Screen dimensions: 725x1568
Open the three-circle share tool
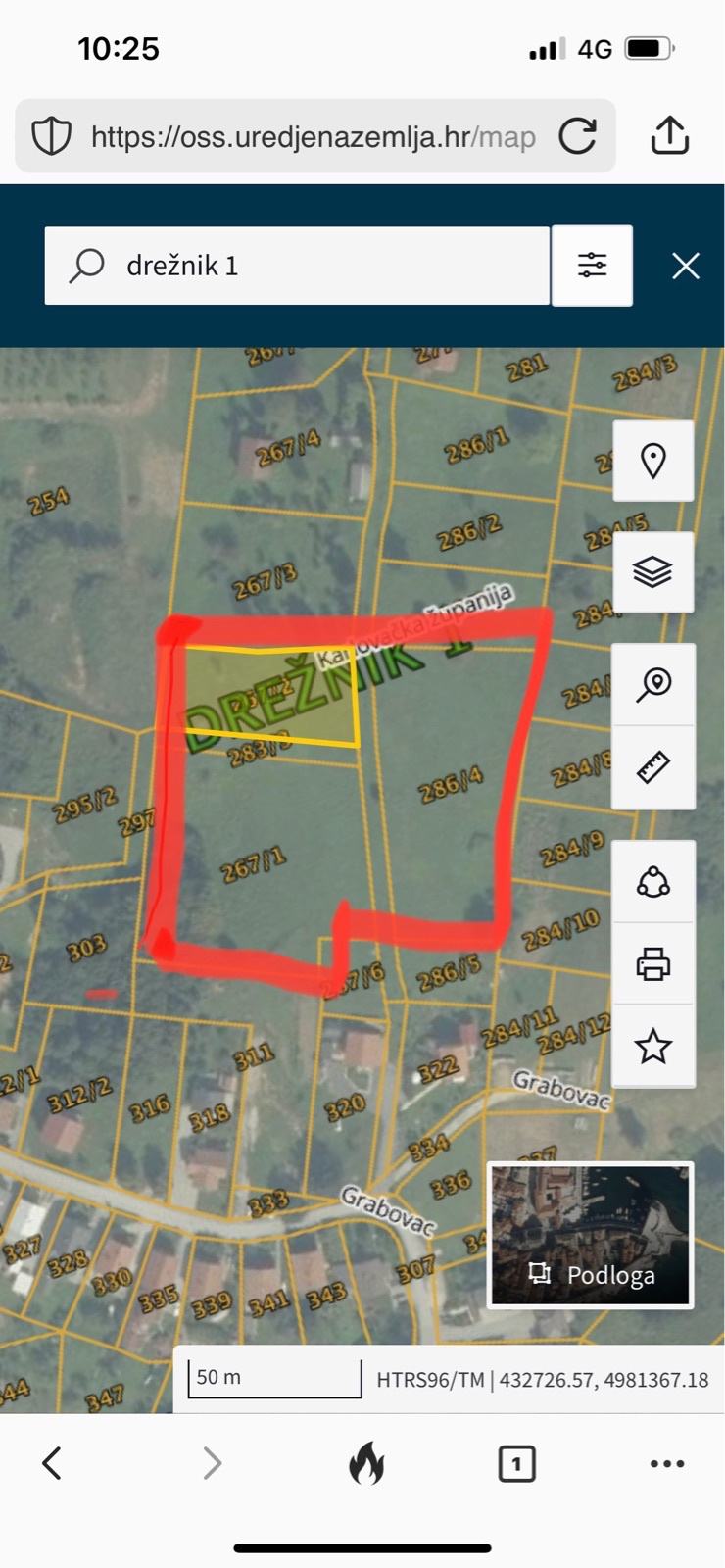[653, 882]
